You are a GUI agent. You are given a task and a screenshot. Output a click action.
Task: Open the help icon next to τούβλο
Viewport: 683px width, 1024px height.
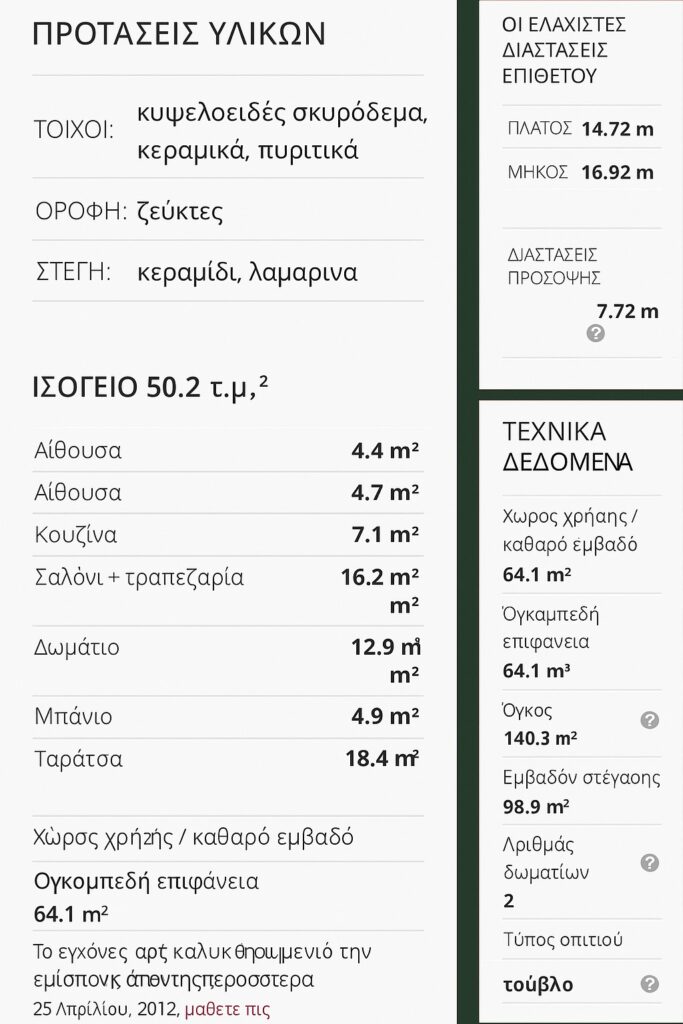click(x=650, y=984)
